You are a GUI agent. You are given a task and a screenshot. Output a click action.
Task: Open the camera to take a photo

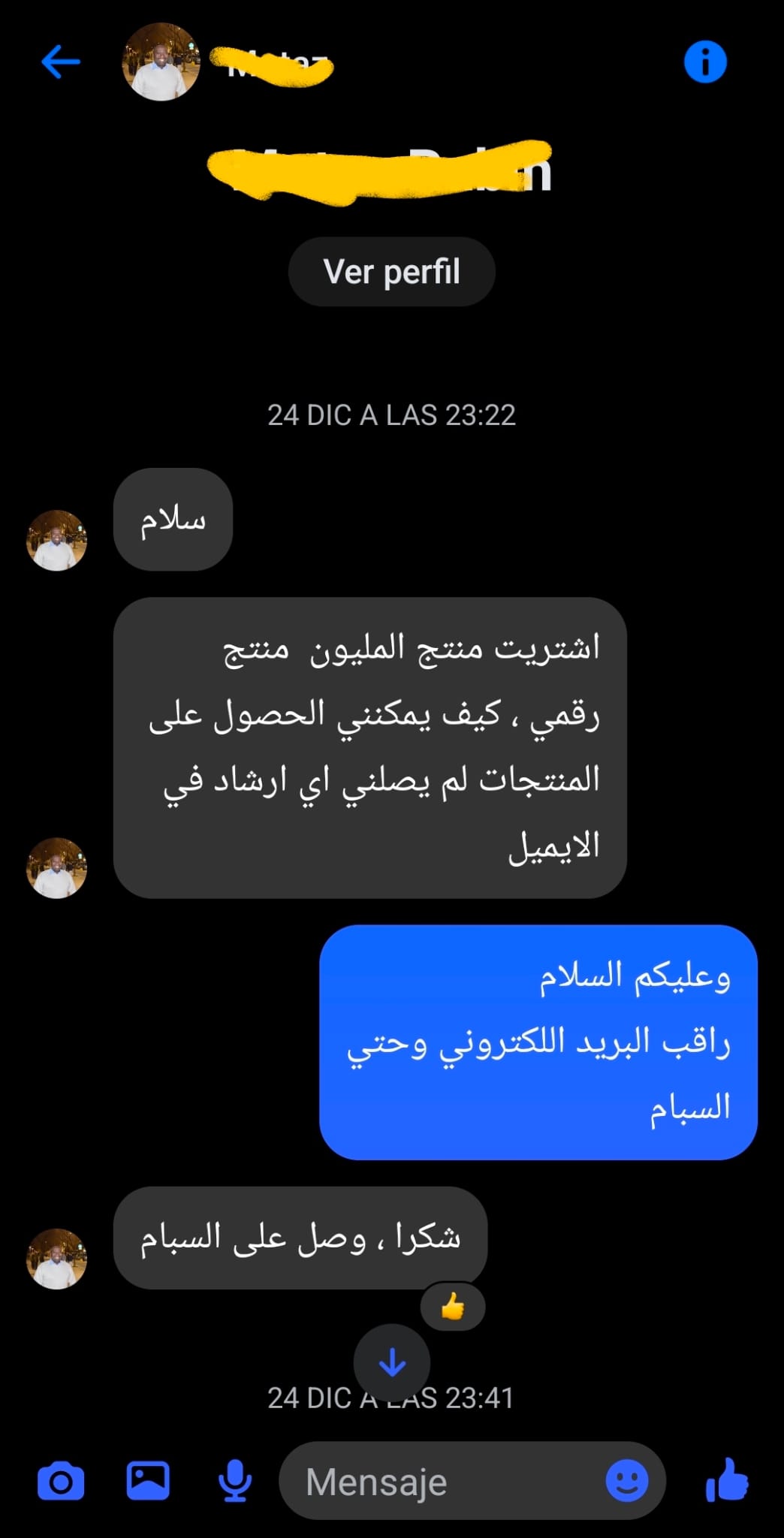click(61, 1482)
